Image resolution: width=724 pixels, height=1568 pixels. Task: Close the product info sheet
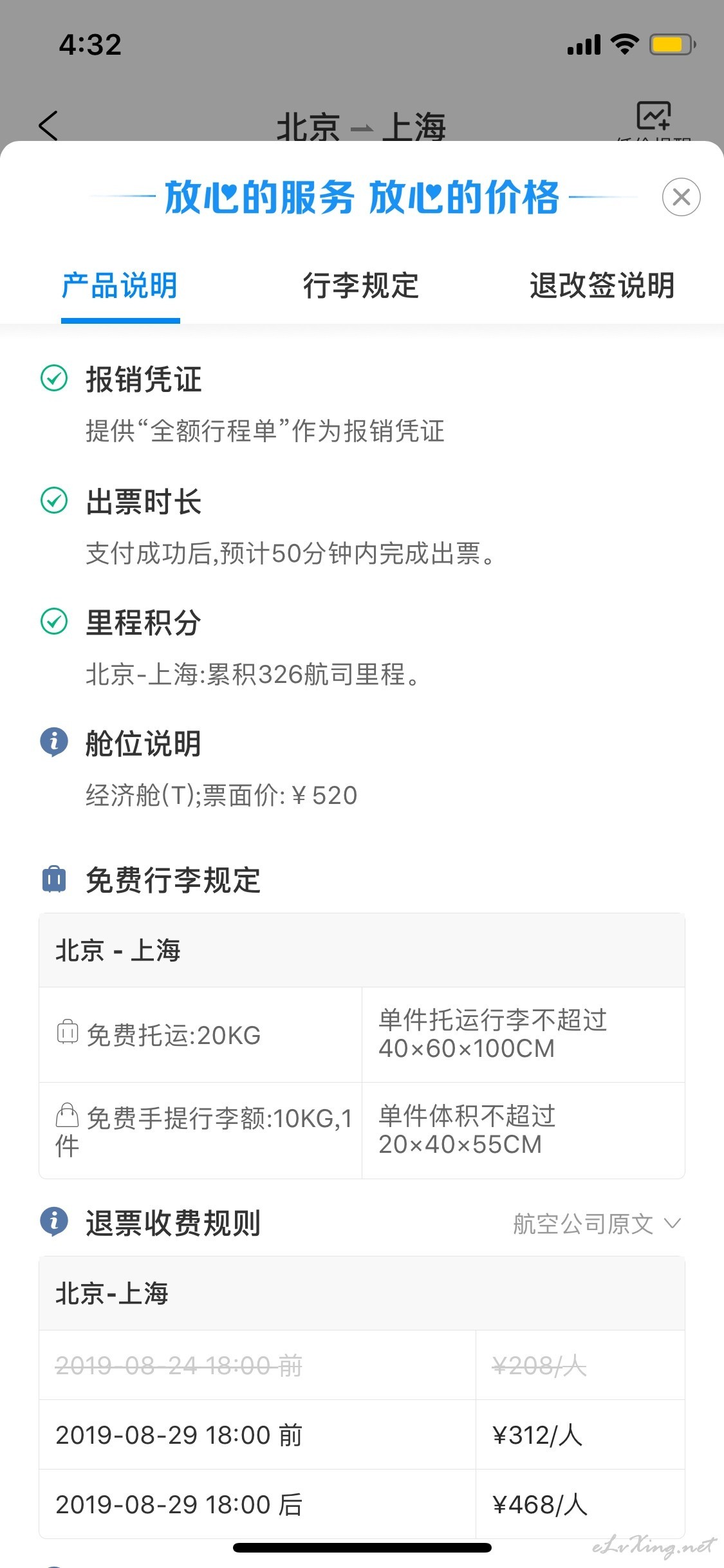(x=681, y=197)
